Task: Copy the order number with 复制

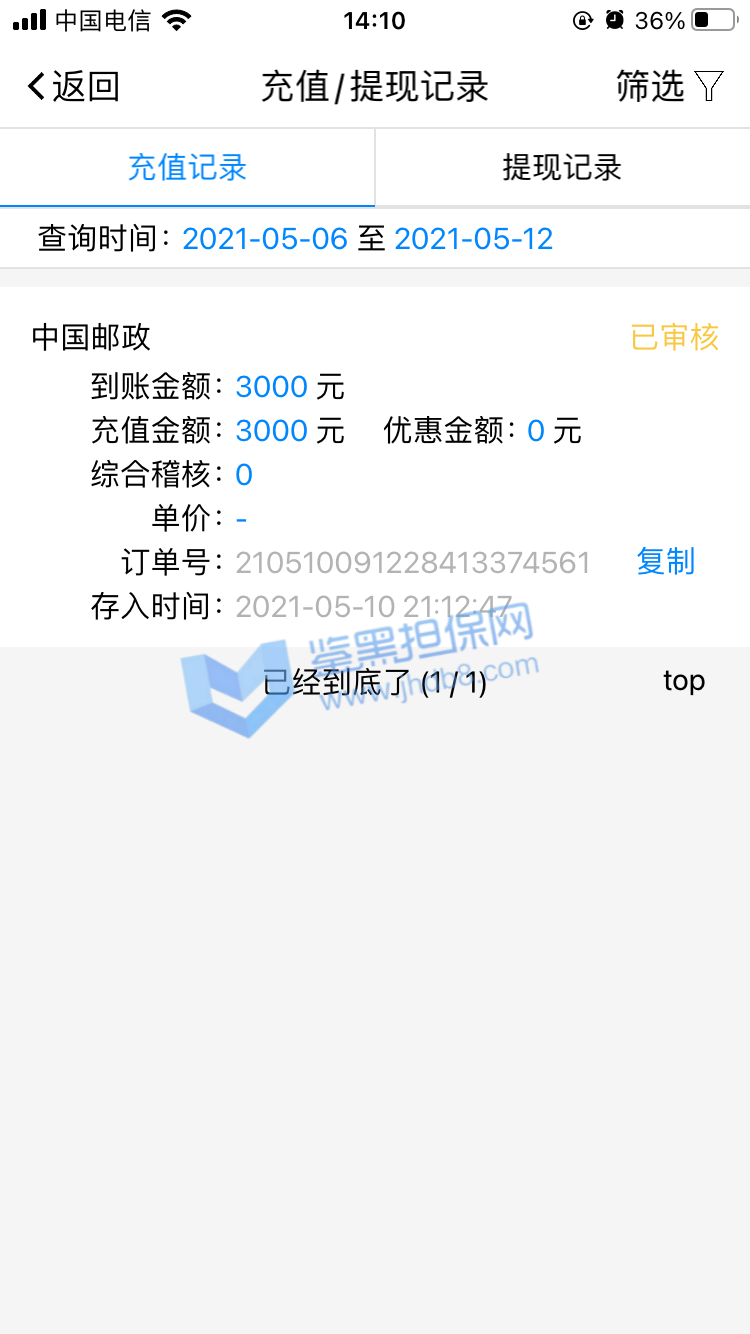Action: (665, 562)
